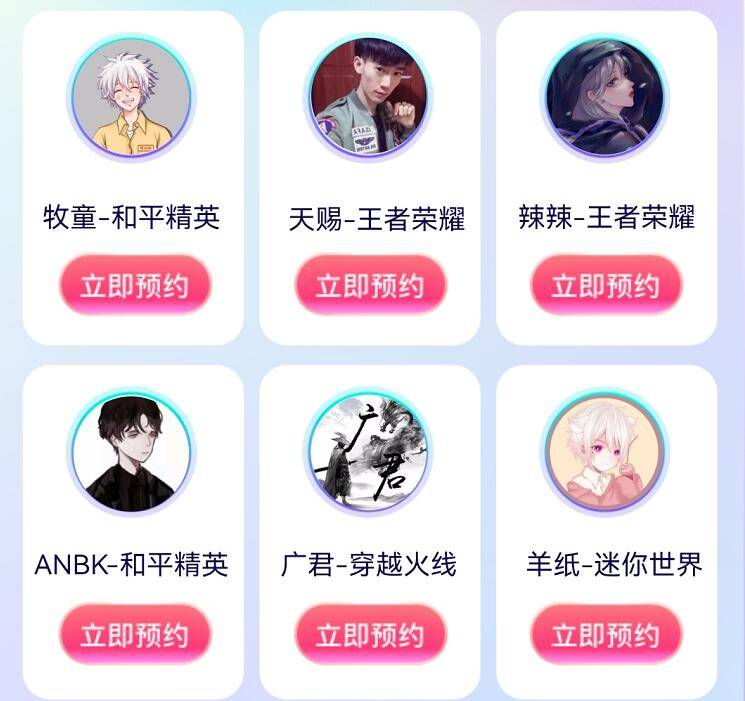Screen dimensions: 745x701
Task: Tap 立即预约 under 牧童-和平精英
Action: click(x=134, y=286)
